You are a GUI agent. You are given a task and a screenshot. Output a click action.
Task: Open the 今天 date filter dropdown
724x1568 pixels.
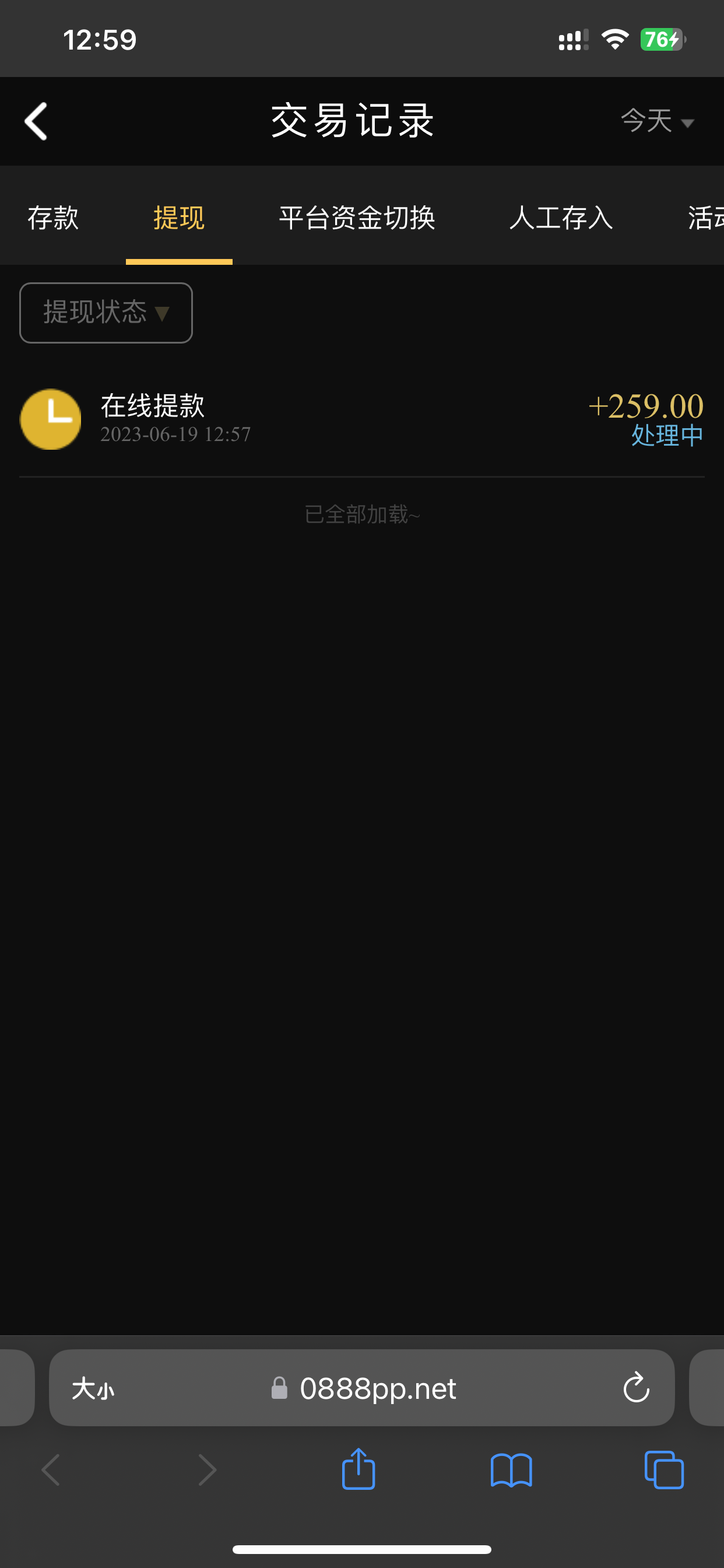click(656, 121)
